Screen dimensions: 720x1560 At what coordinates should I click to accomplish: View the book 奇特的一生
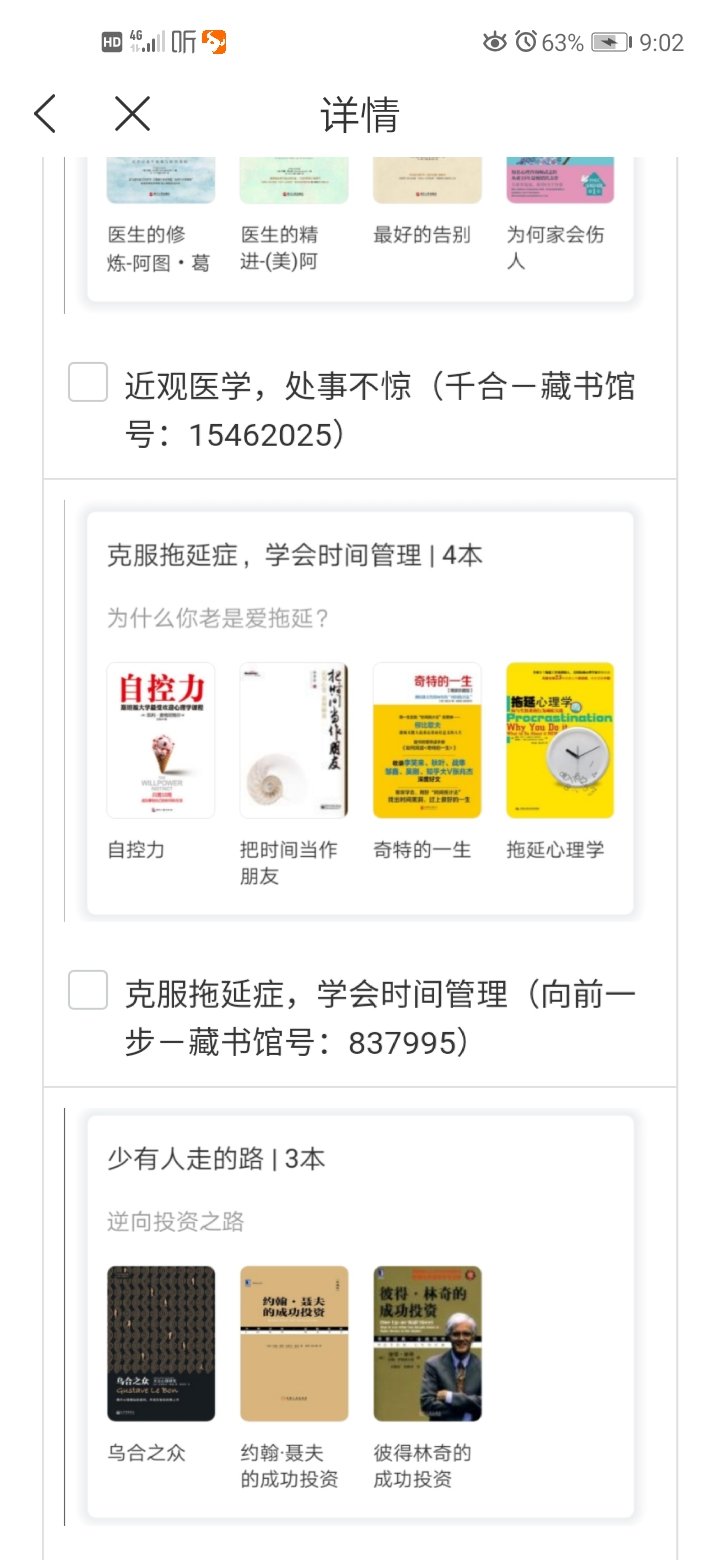click(x=427, y=741)
